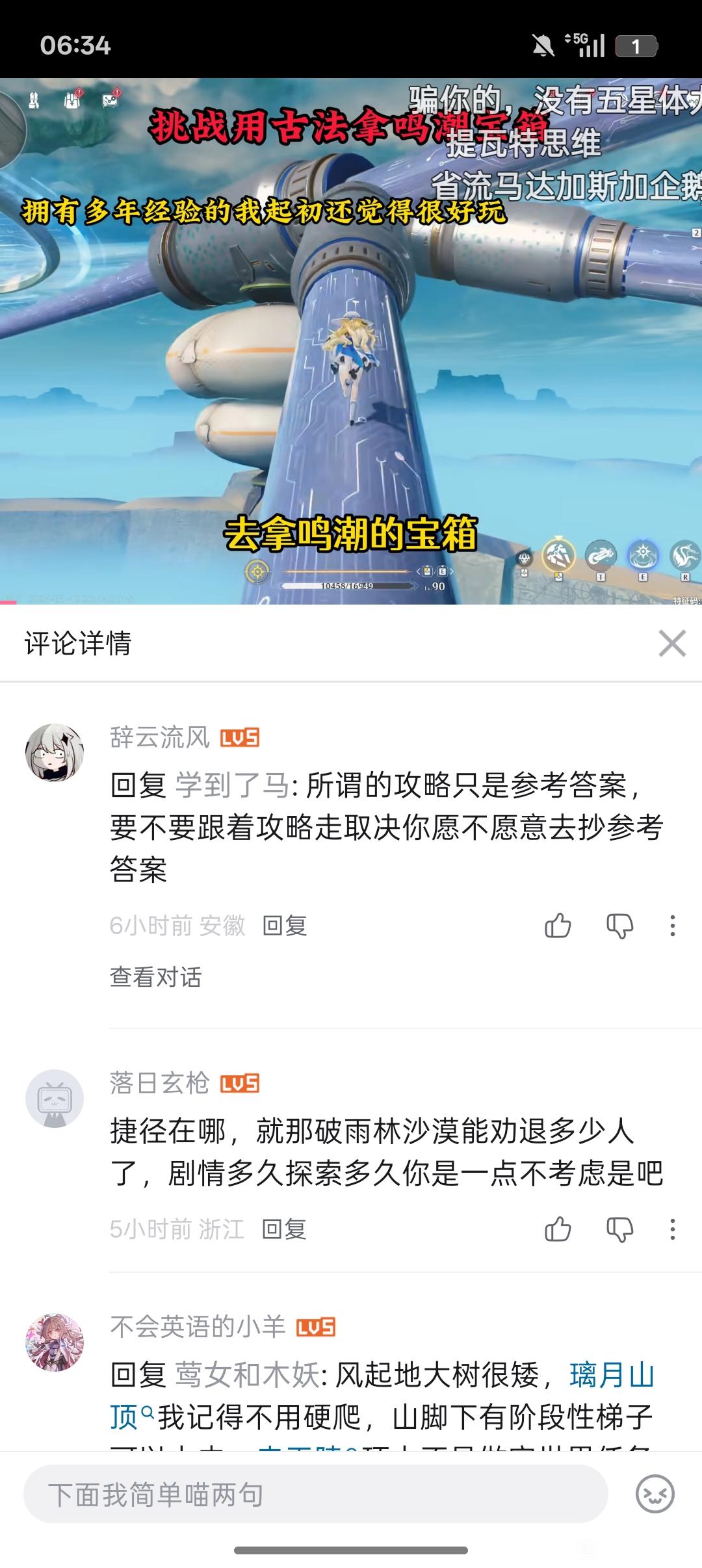This screenshot has height=1568, width=702.
Task: Close the comment details panel
Action: [x=671, y=644]
